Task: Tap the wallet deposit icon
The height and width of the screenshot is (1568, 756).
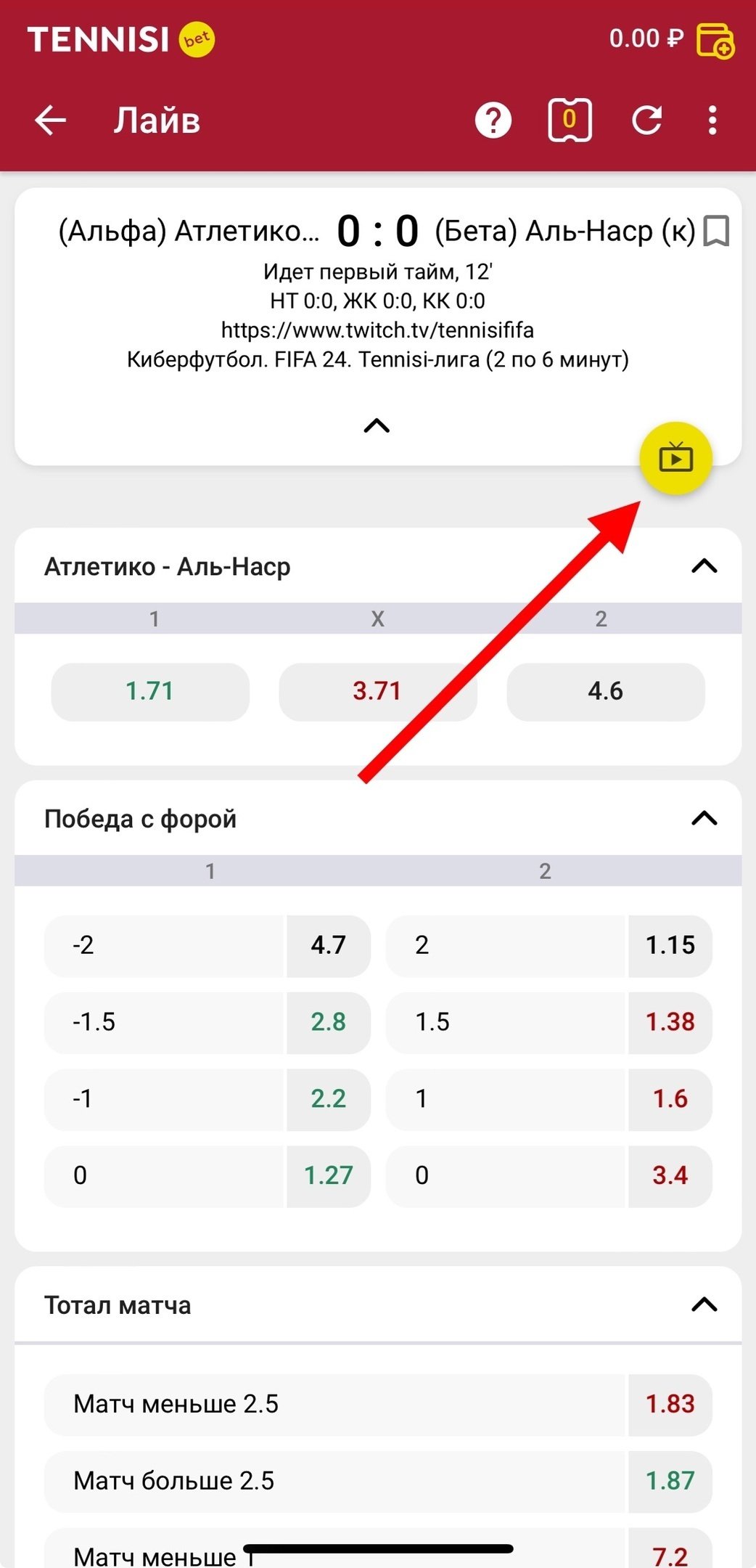Action: coord(715,41)
